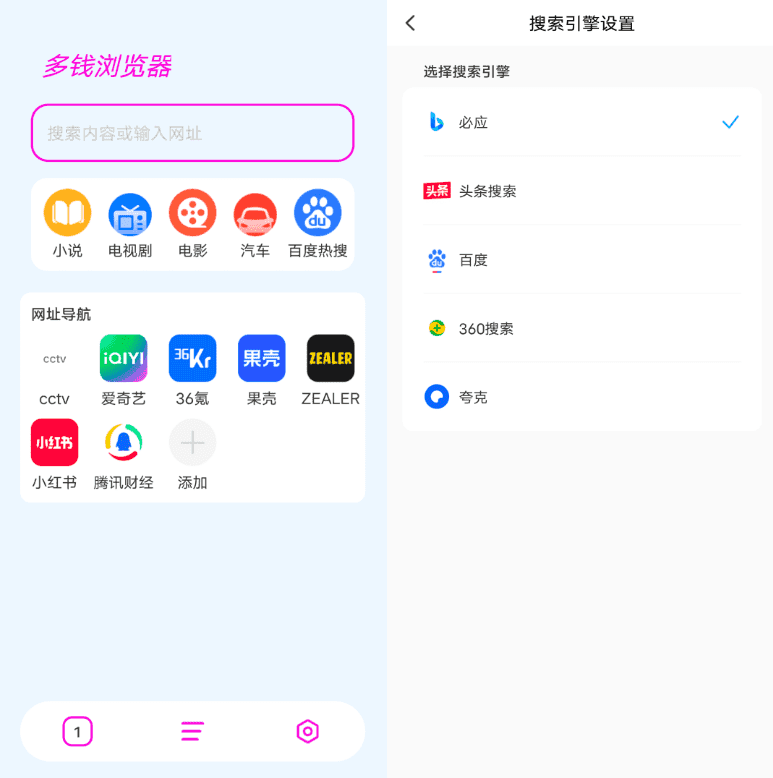Image resolution: width=773 pixels, height=778 pixels.
Task: Open the settings gear icon
Action: click(x=307, y=731)
